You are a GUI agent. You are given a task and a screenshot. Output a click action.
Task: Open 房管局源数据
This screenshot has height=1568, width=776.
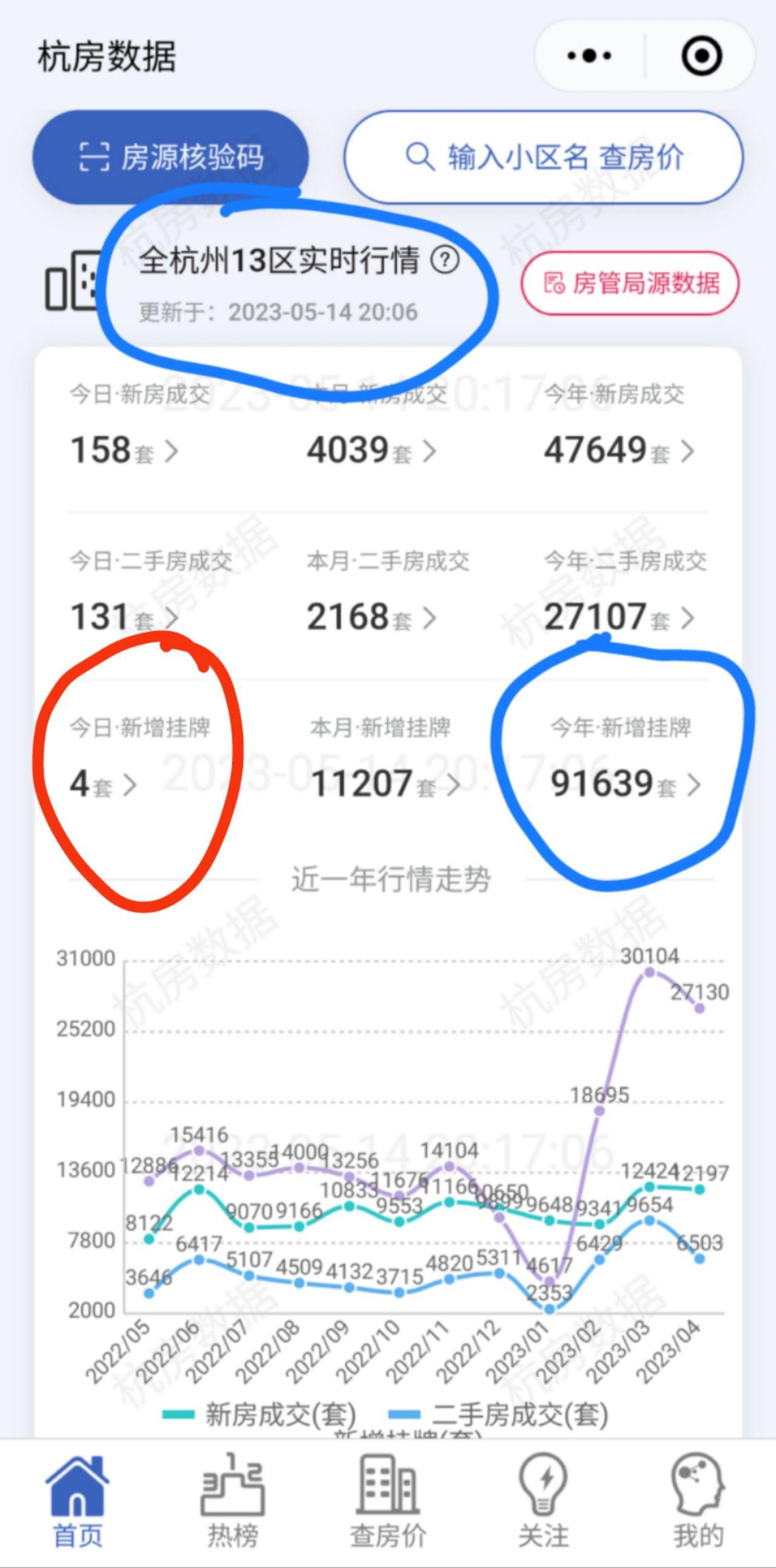pos(630,283)
